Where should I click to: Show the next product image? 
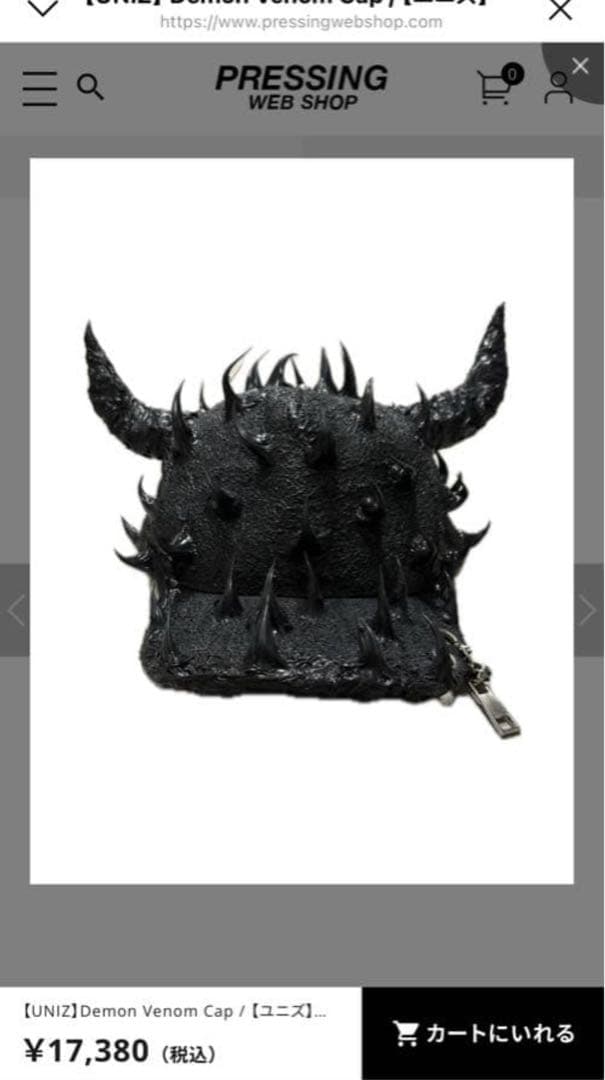(589, 610)
